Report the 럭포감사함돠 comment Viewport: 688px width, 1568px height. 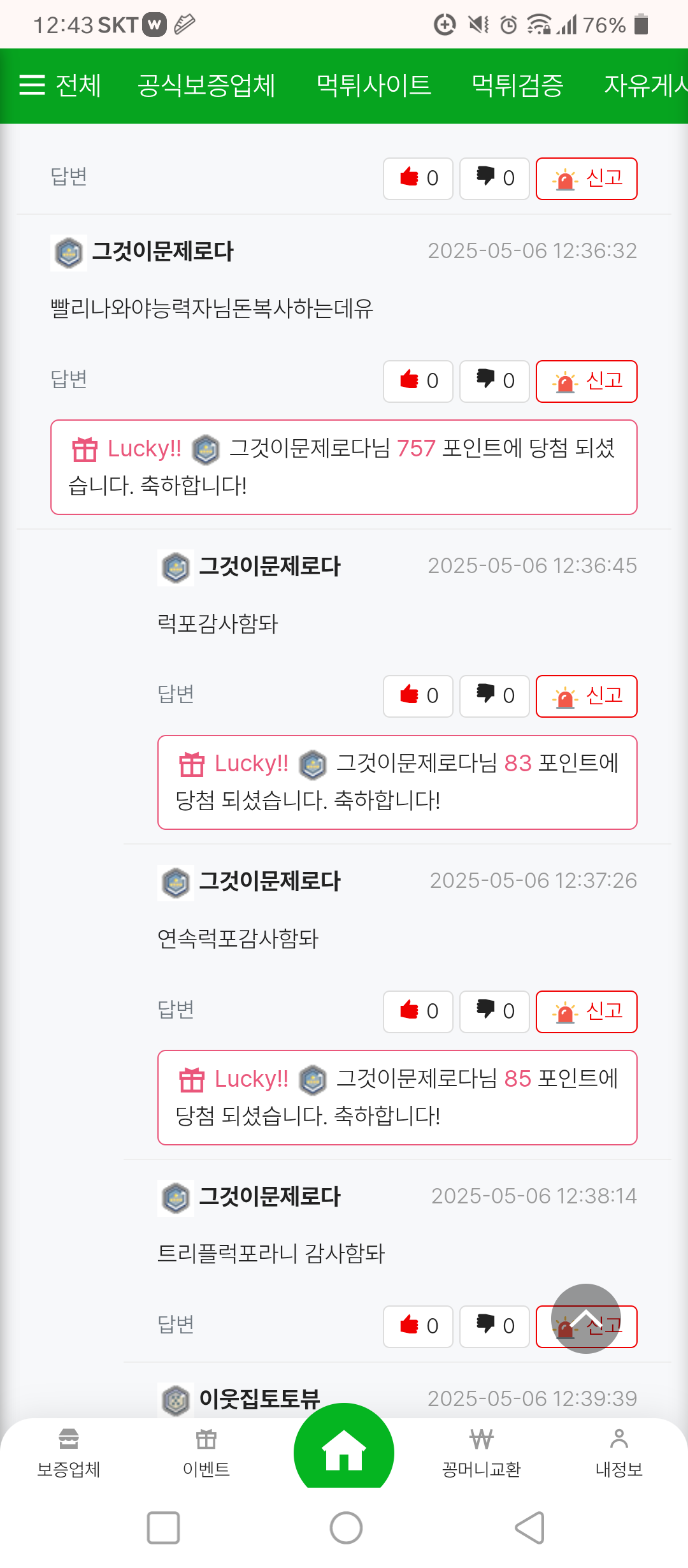point(587,696)
